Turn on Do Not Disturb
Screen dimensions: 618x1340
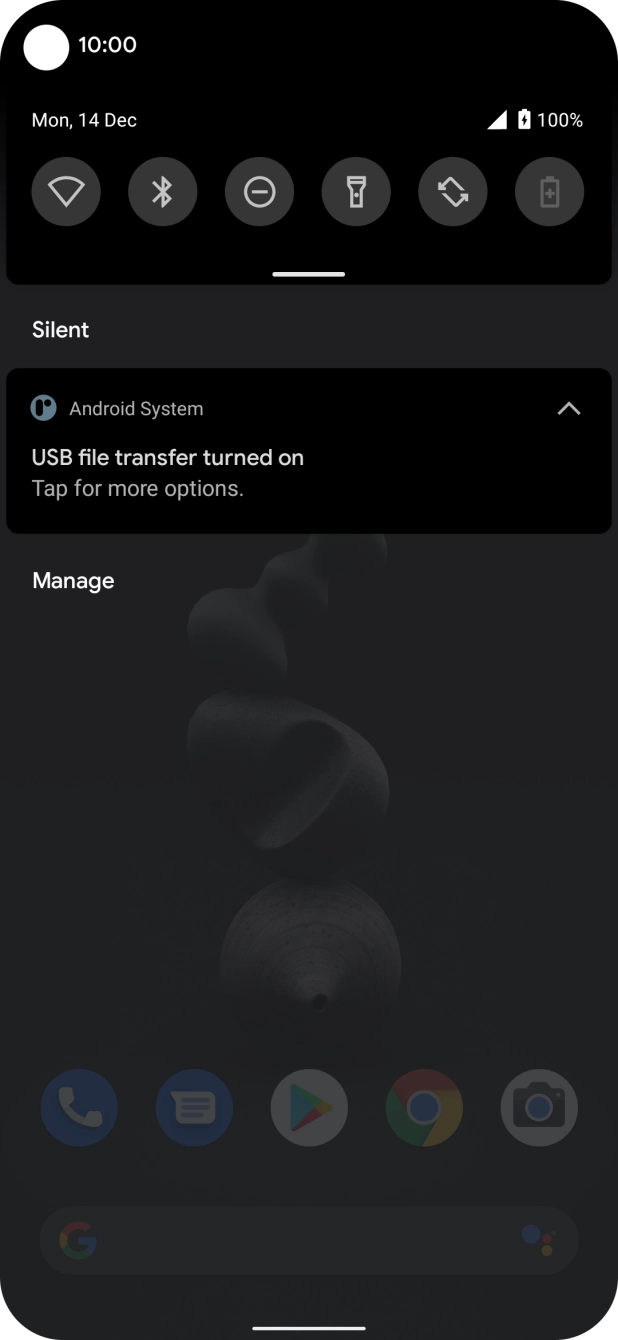click(x=259, y=191)
